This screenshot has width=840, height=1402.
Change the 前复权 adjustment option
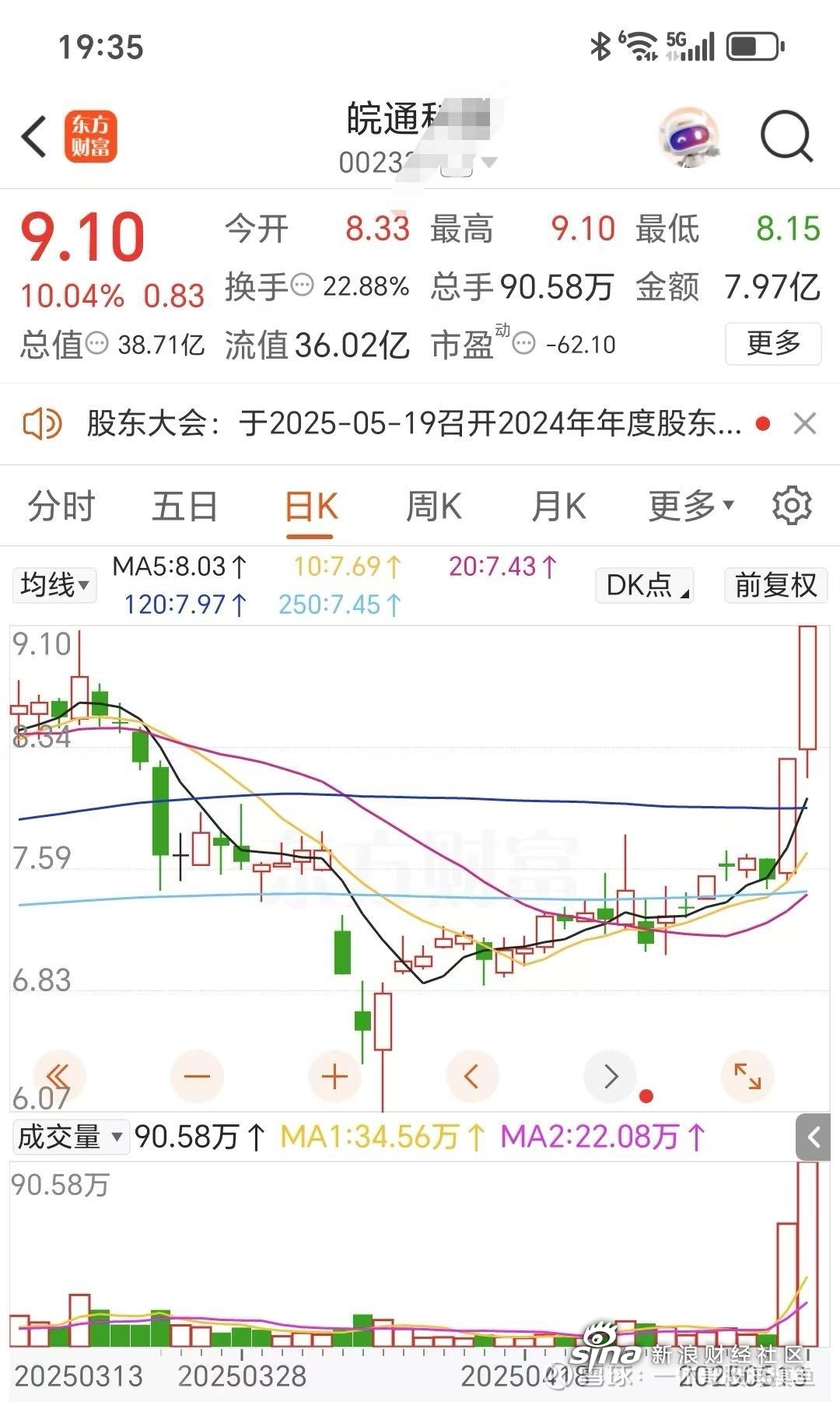[775, 585]
